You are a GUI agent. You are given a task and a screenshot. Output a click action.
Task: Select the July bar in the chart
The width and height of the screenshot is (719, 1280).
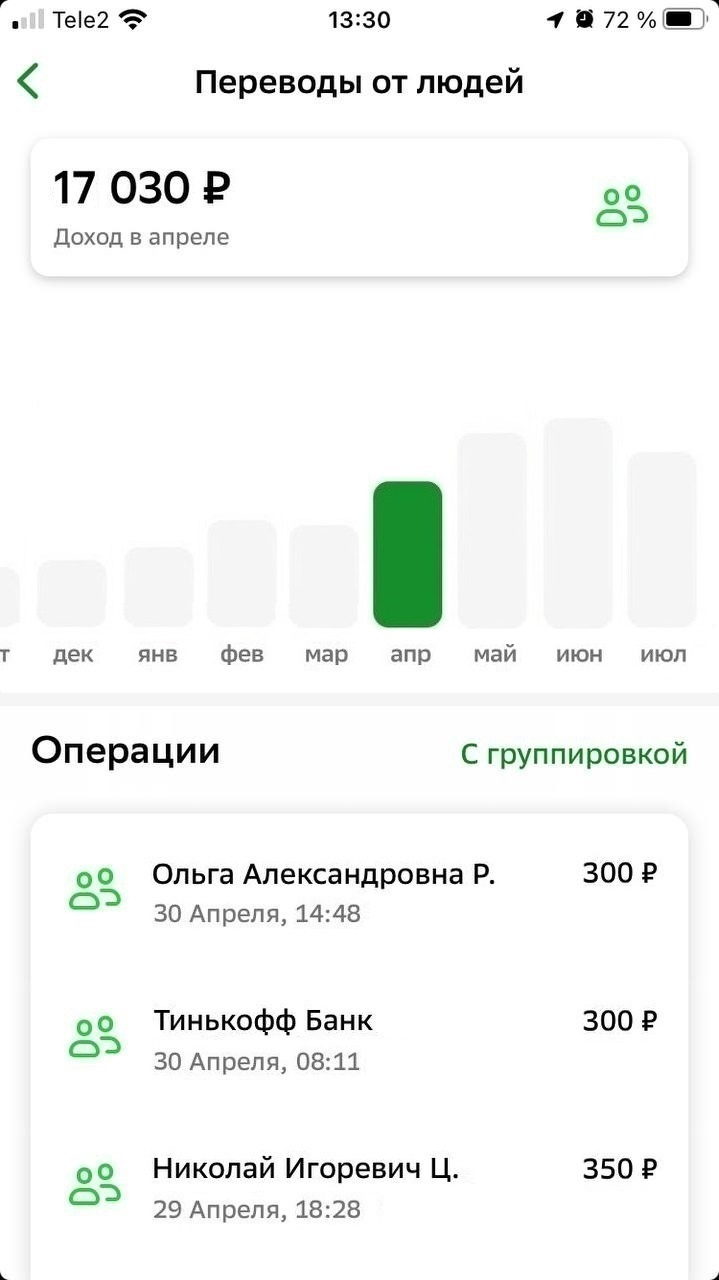point(662,540)
